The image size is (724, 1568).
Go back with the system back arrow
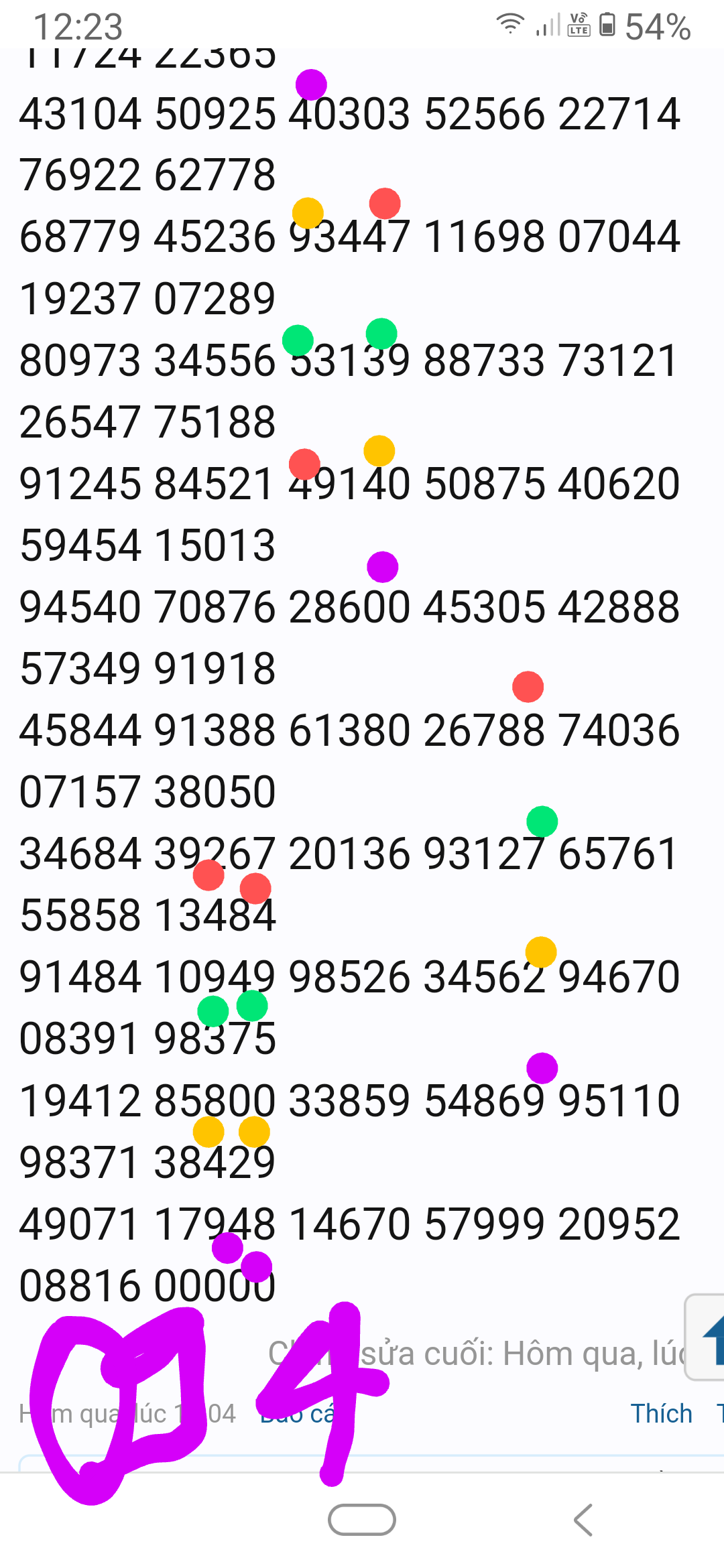tap(583, 1520)
